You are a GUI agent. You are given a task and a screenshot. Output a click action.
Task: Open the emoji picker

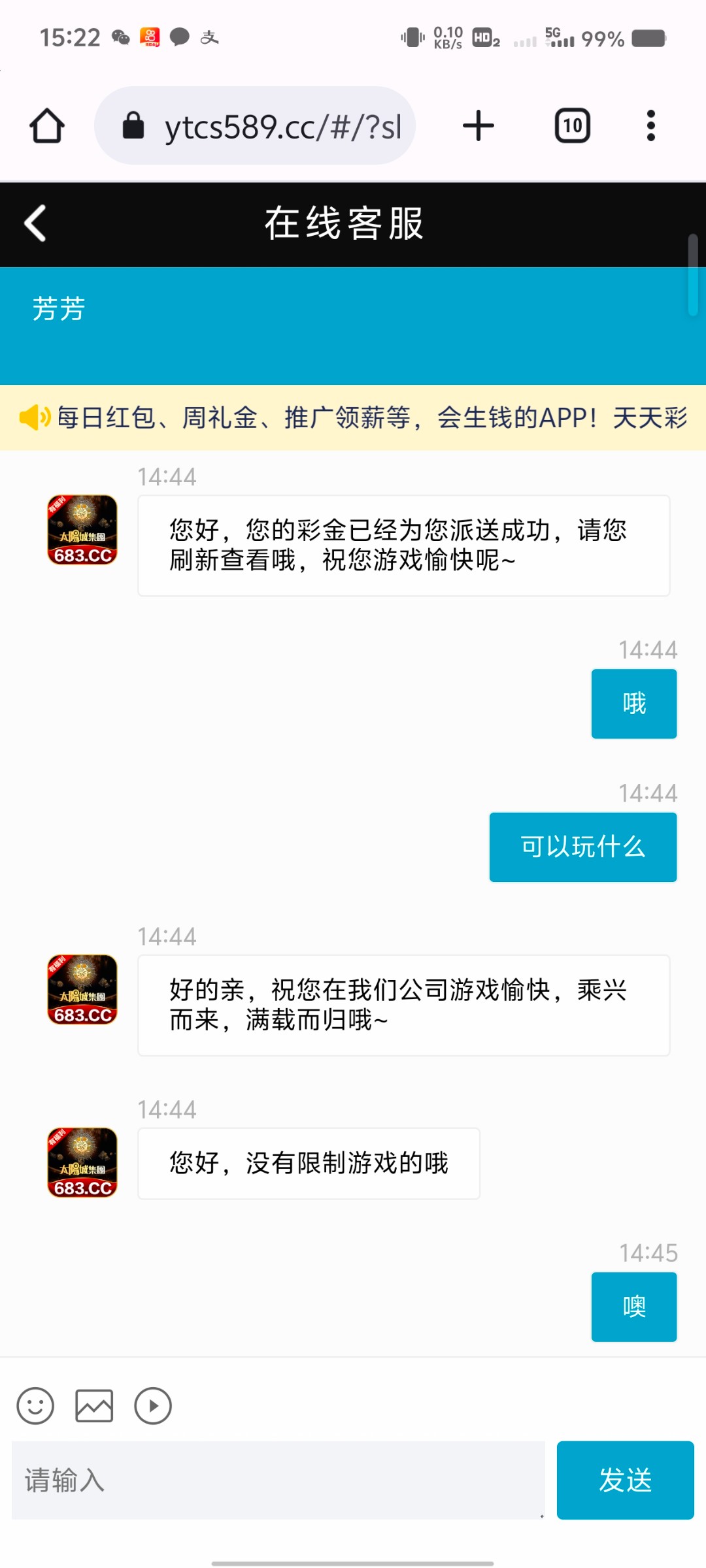pos(35,1405)
